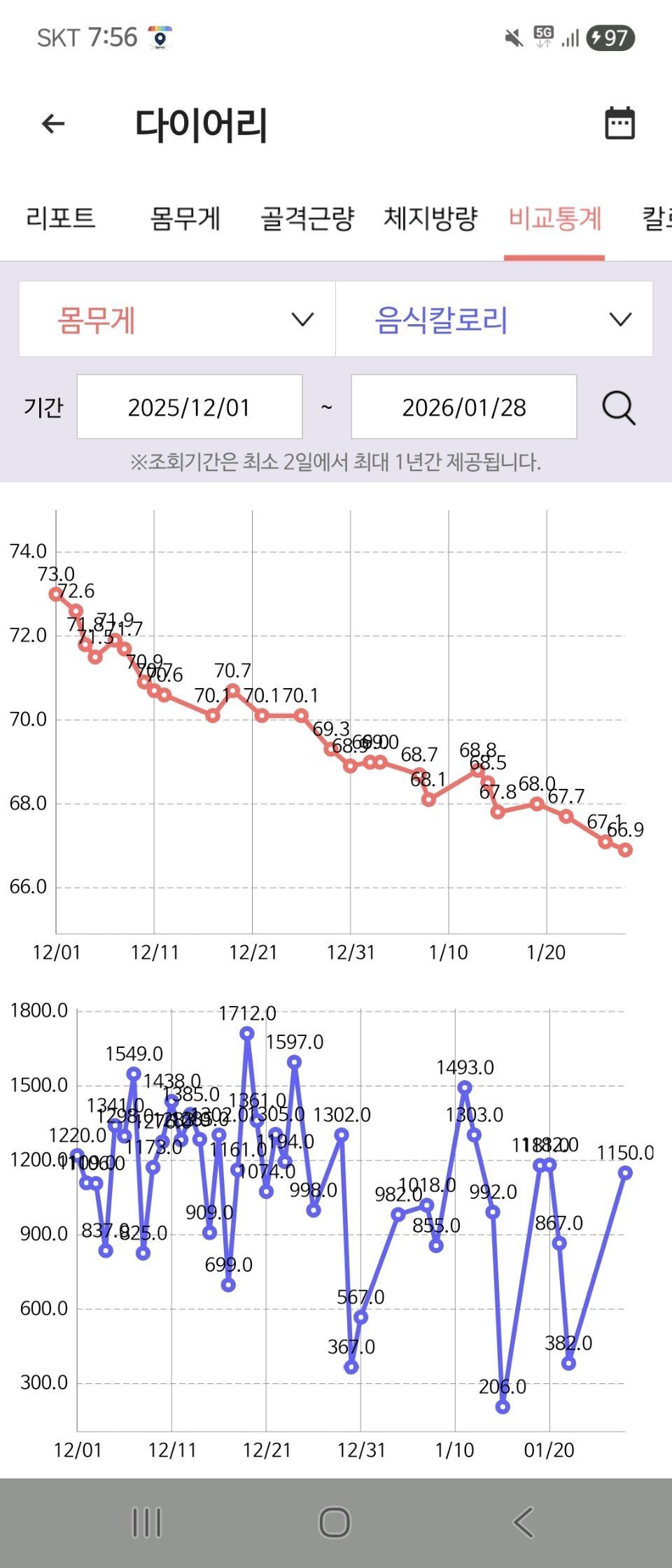This screenshot has width=672, height=1568.
Task: Search the selected period with magnifier
Action: (619, 407)
